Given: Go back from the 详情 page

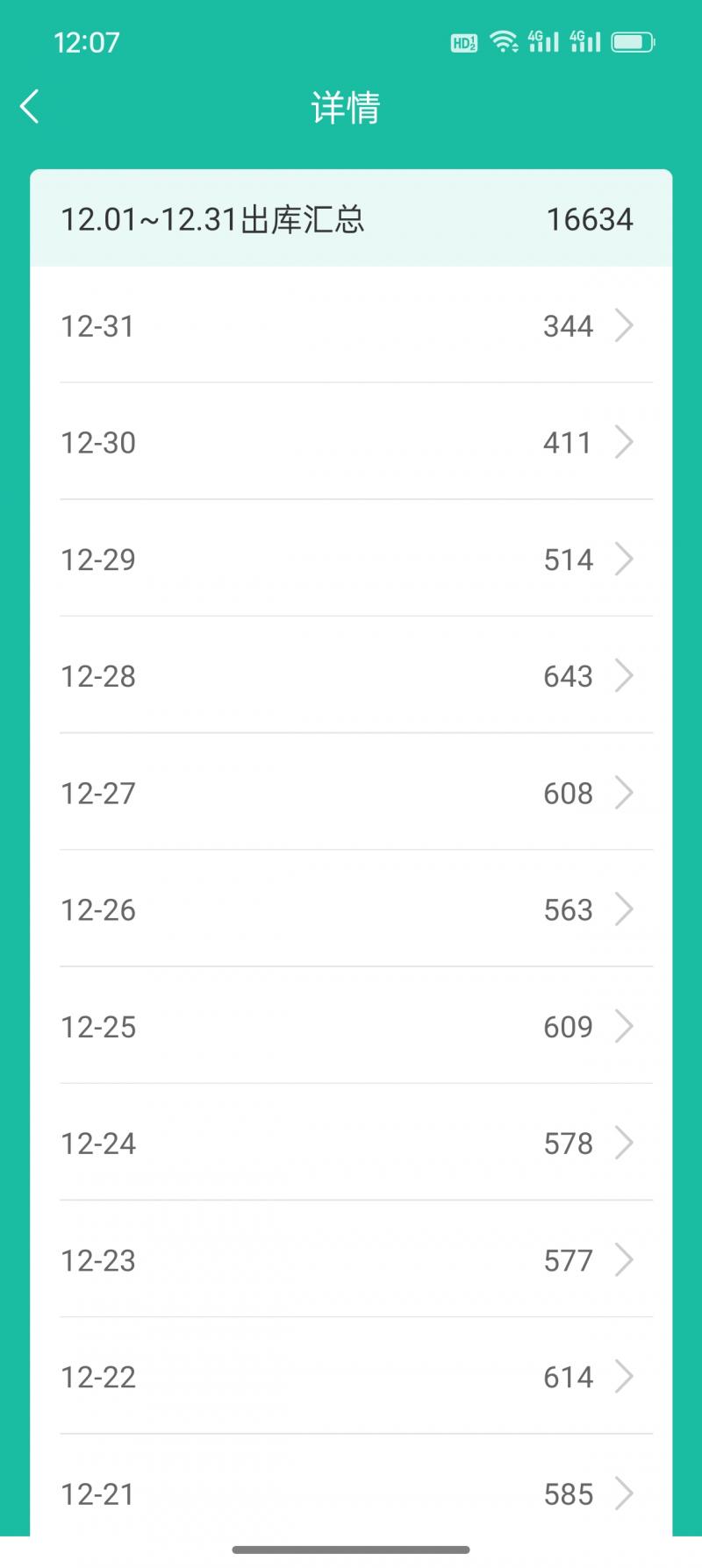Looking at the screenshot, I should (29, 107).
